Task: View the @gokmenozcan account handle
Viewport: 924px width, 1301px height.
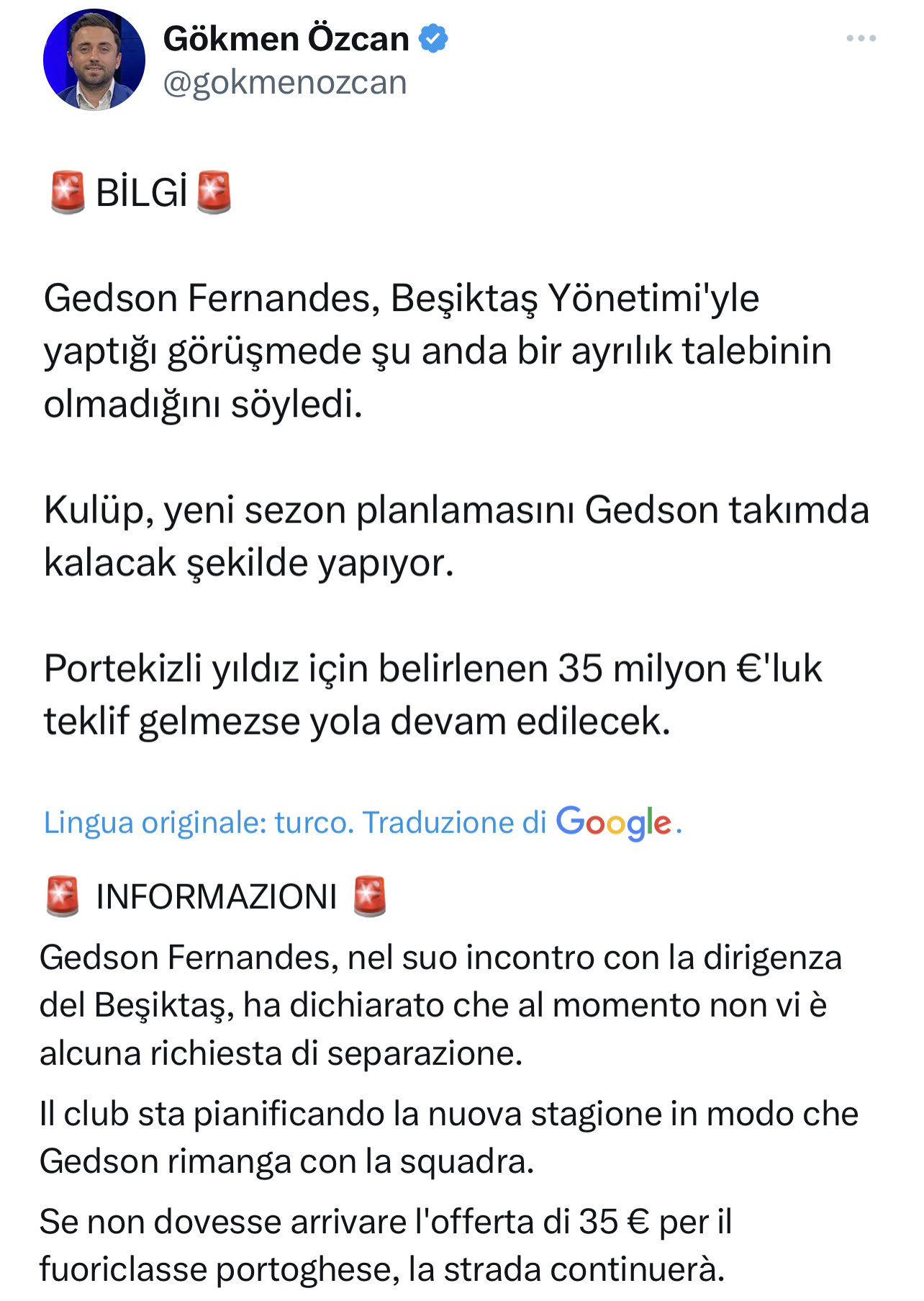Action: (x=285, y=83)
